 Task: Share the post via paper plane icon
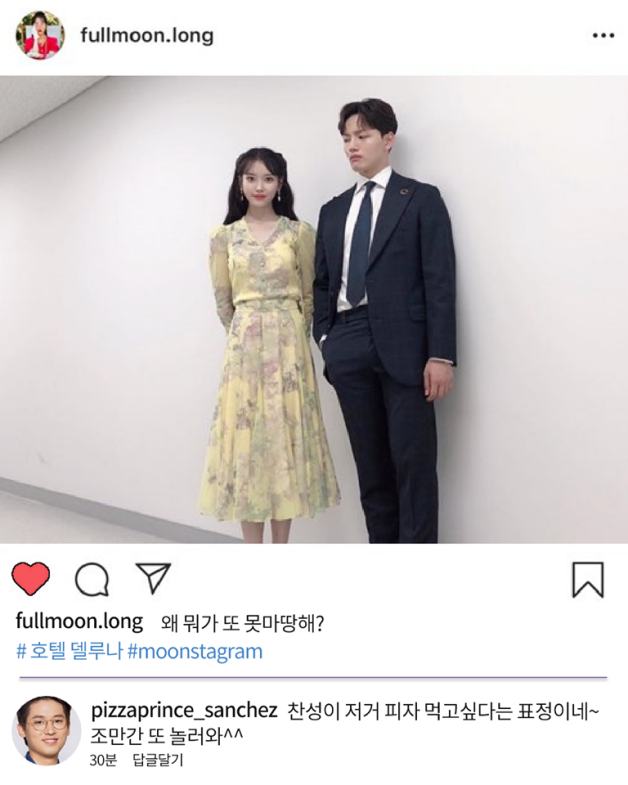[153, 578]
